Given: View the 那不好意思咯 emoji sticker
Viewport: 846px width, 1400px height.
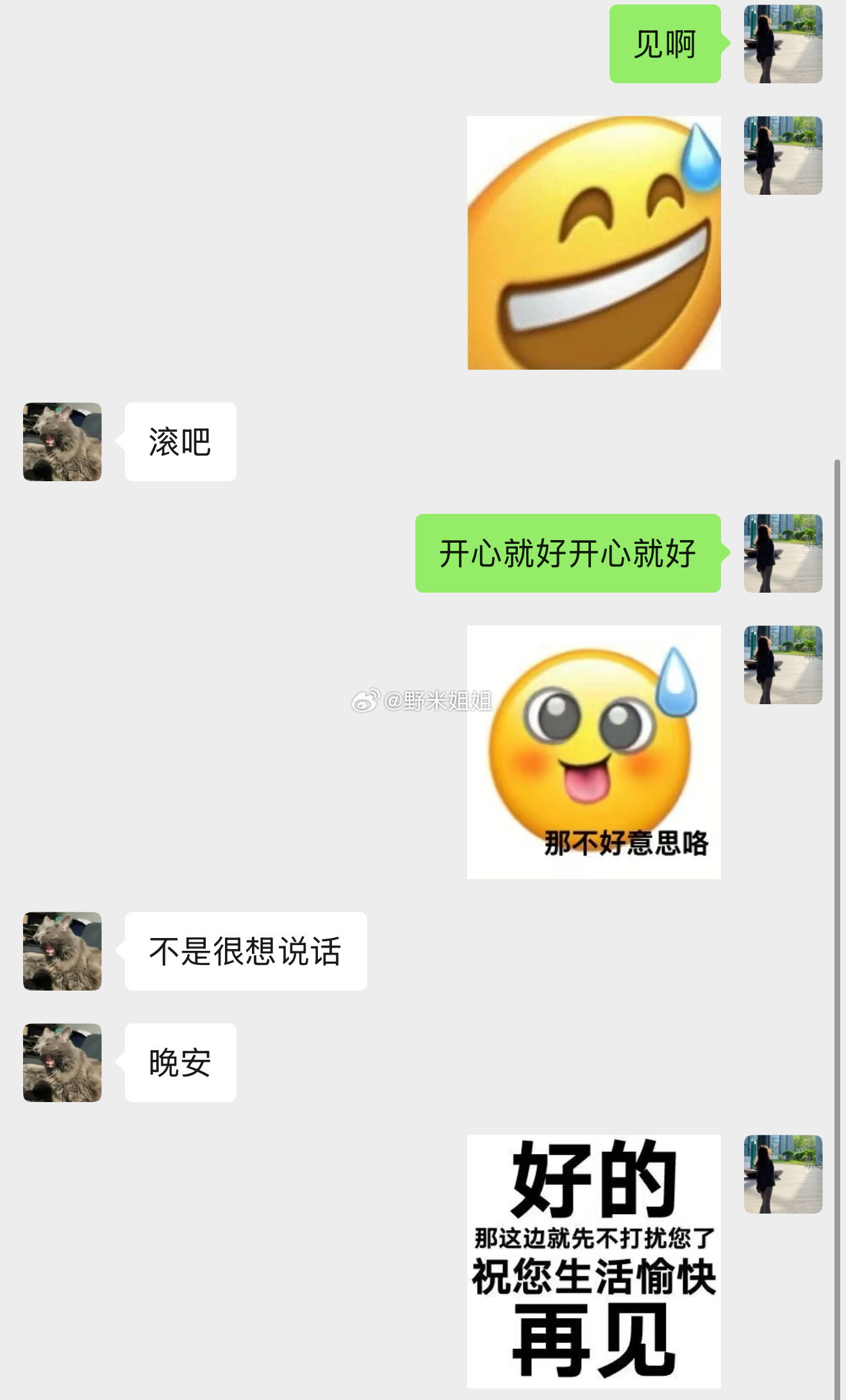Looking at the screenshot, I should tap(593, 752).
